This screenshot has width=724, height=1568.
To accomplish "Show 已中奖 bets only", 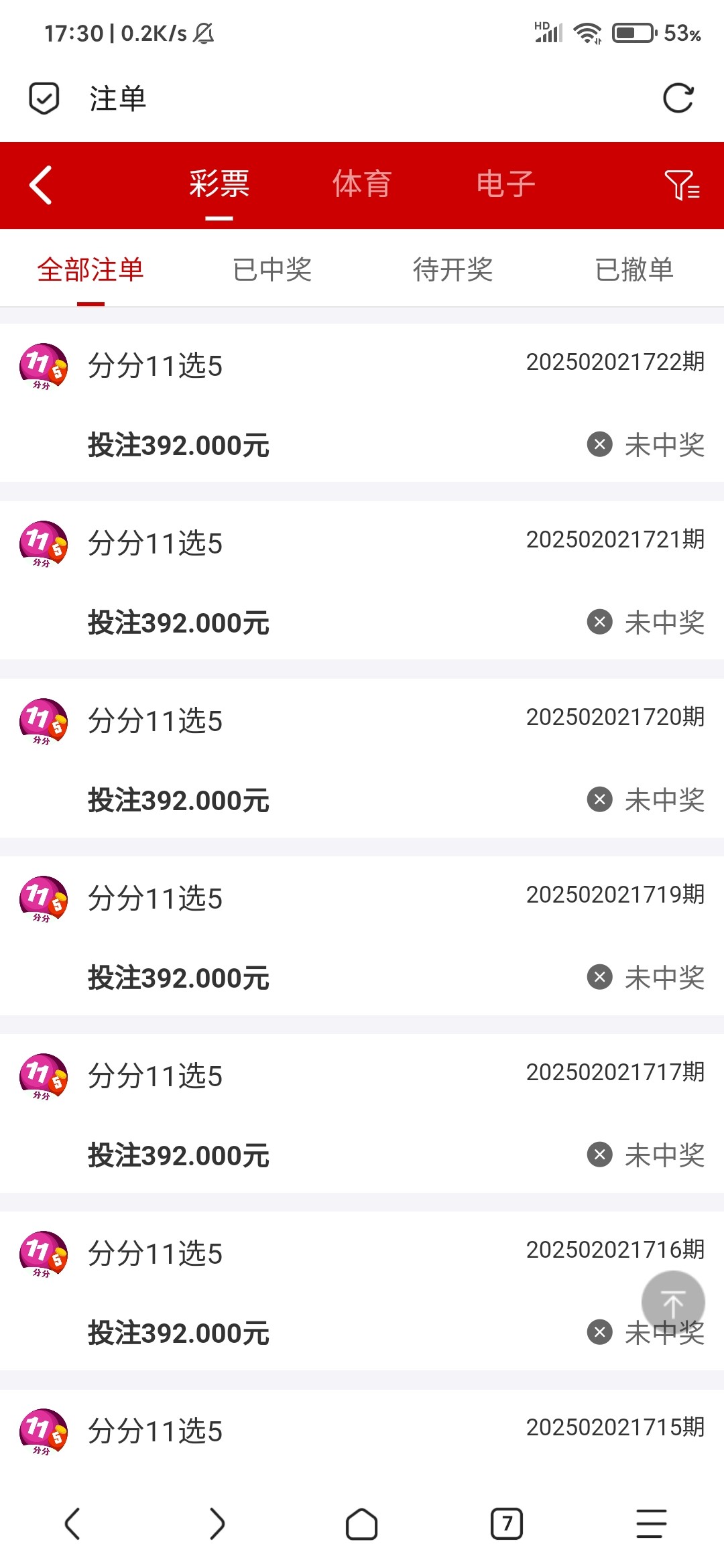I will [272, 269].
